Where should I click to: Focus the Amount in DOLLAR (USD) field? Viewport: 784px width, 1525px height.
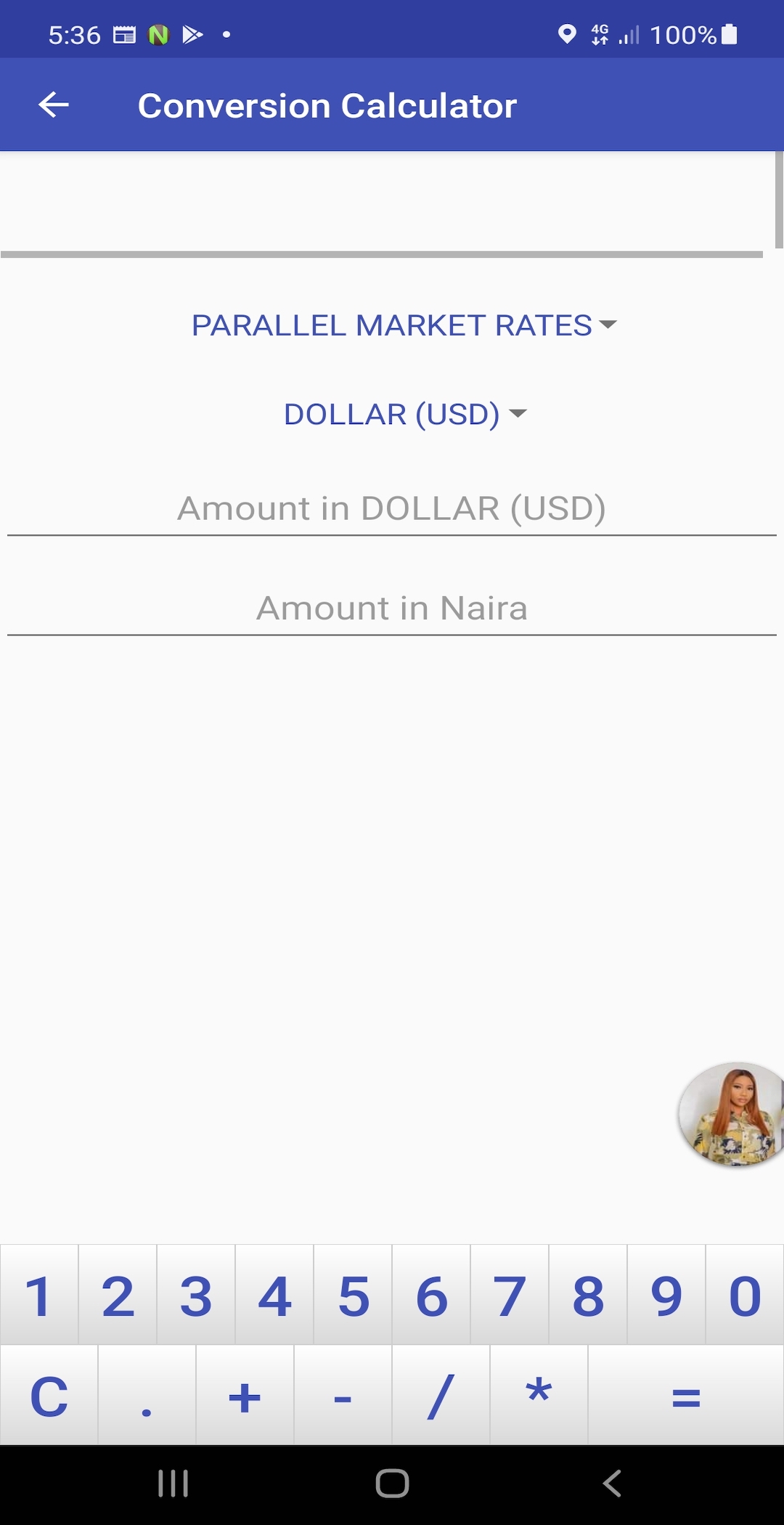392,508
